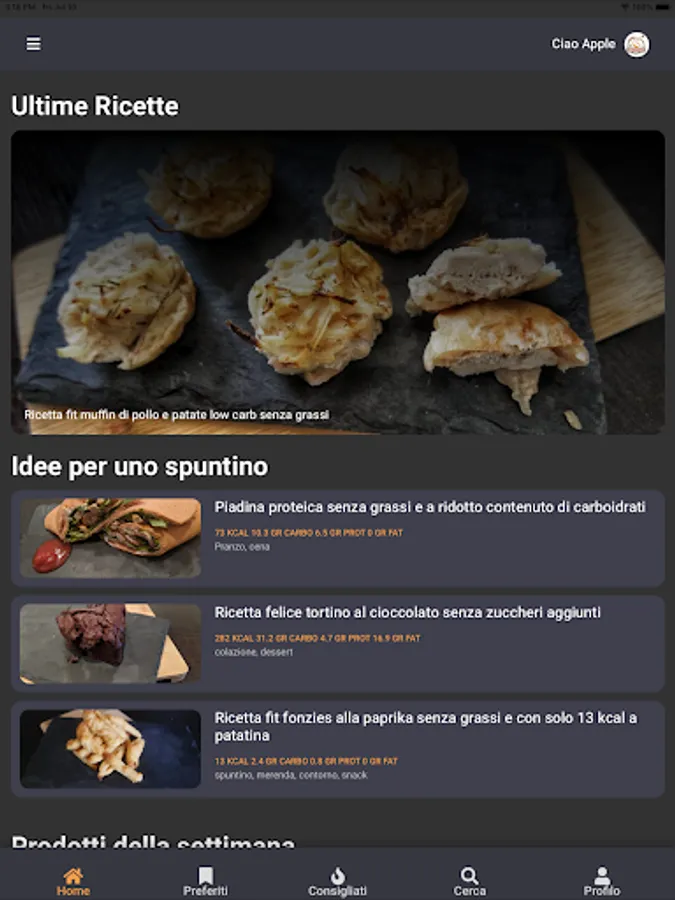This screenshot has width=675, height=900.
Task: Switch to the Preferiti tab
Action: (205, 881)
